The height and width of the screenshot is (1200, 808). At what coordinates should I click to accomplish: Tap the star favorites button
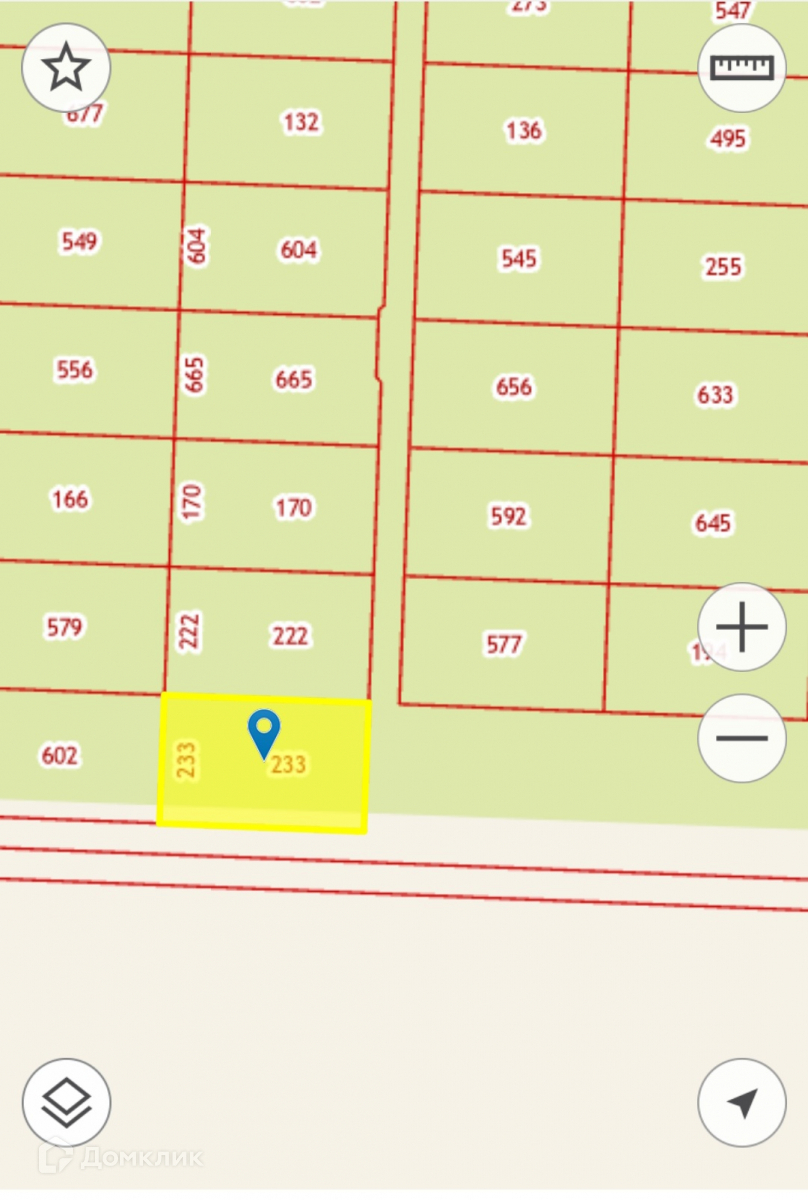pyautogui.click(x=66, y=68)
